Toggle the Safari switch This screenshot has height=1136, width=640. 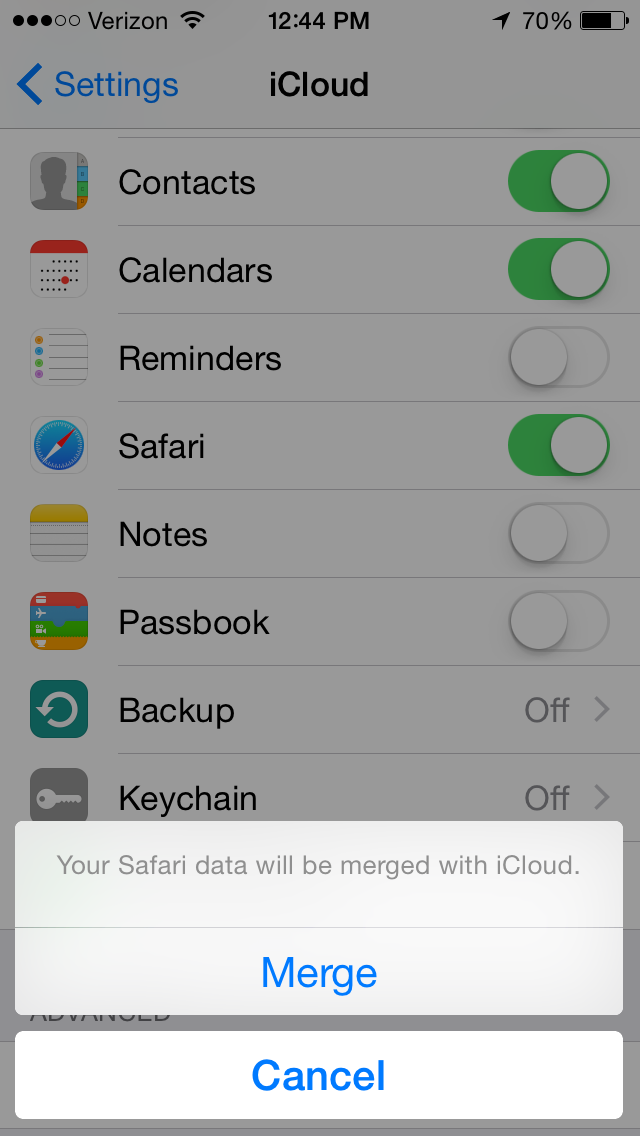coord(558,446)
